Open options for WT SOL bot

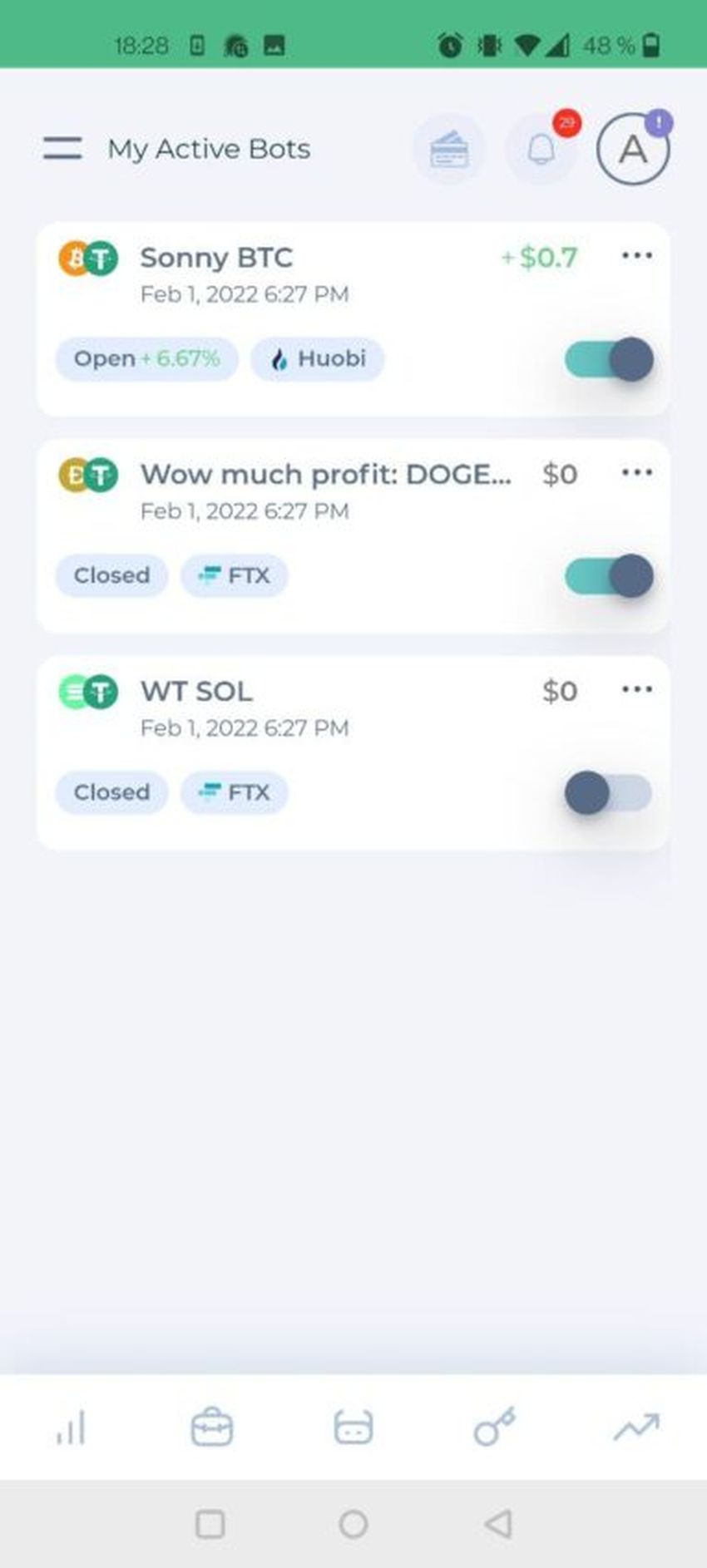[636, 690]
